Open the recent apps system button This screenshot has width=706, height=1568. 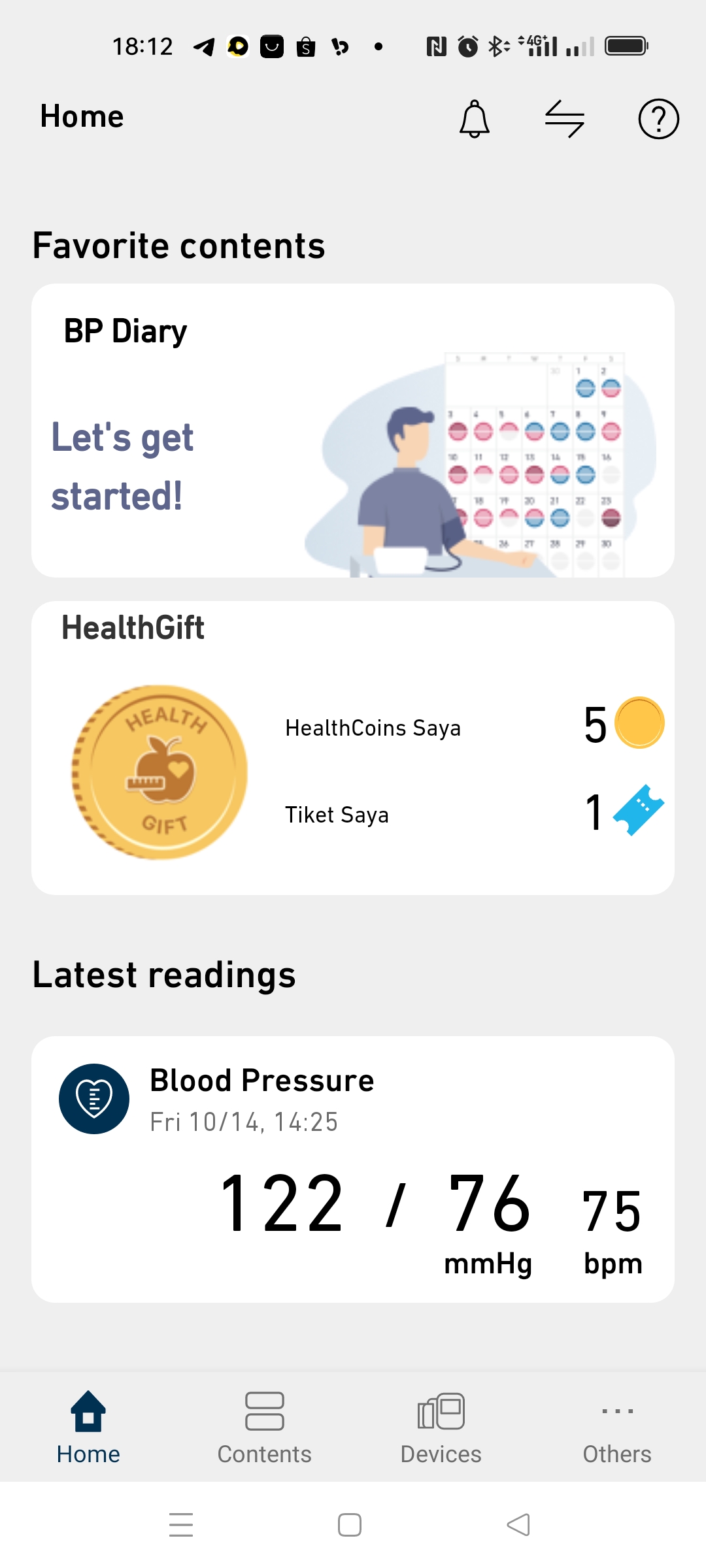(x=181, y=1525)
